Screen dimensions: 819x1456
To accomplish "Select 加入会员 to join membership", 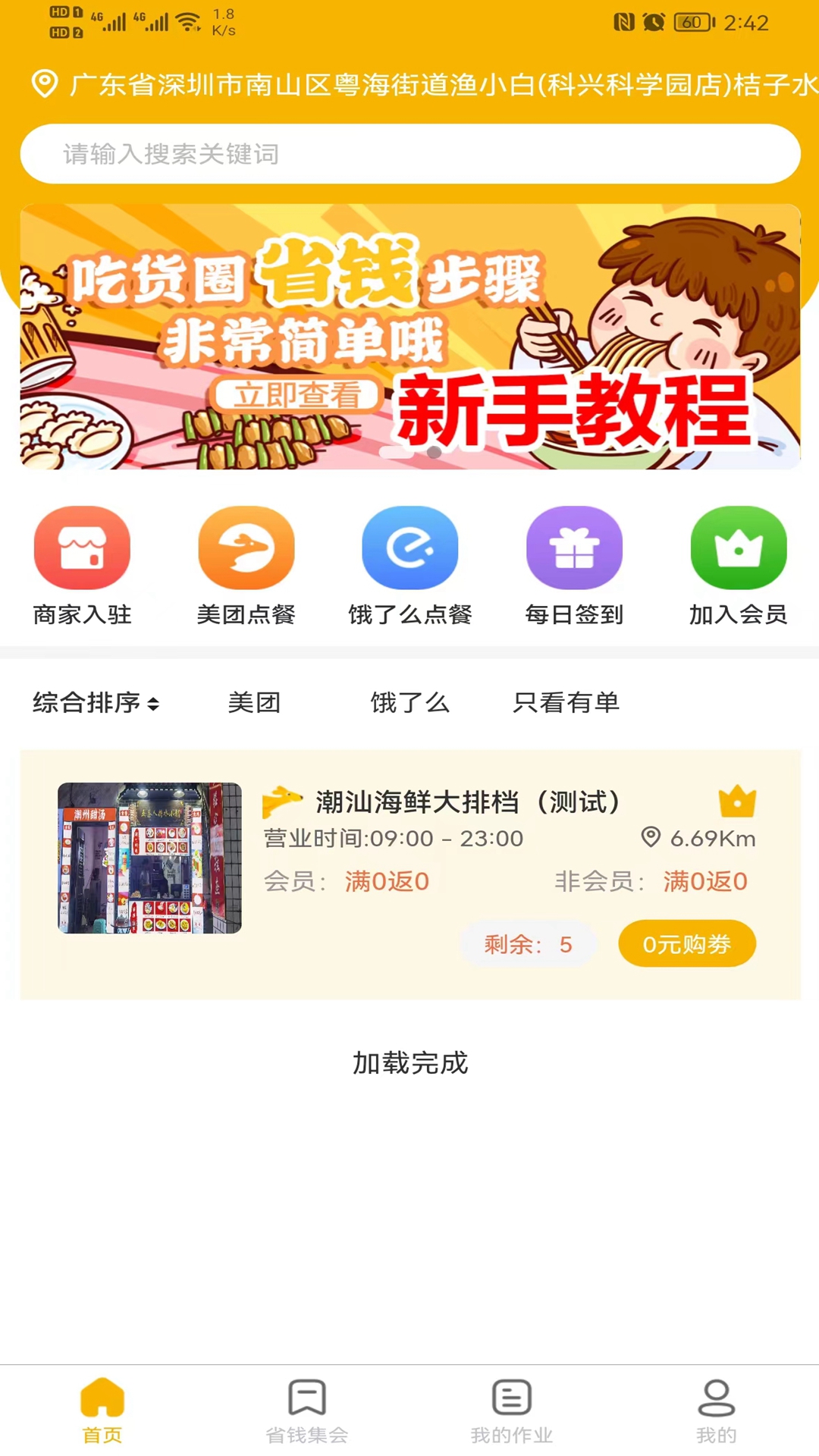I will click(x=738, y=566).
